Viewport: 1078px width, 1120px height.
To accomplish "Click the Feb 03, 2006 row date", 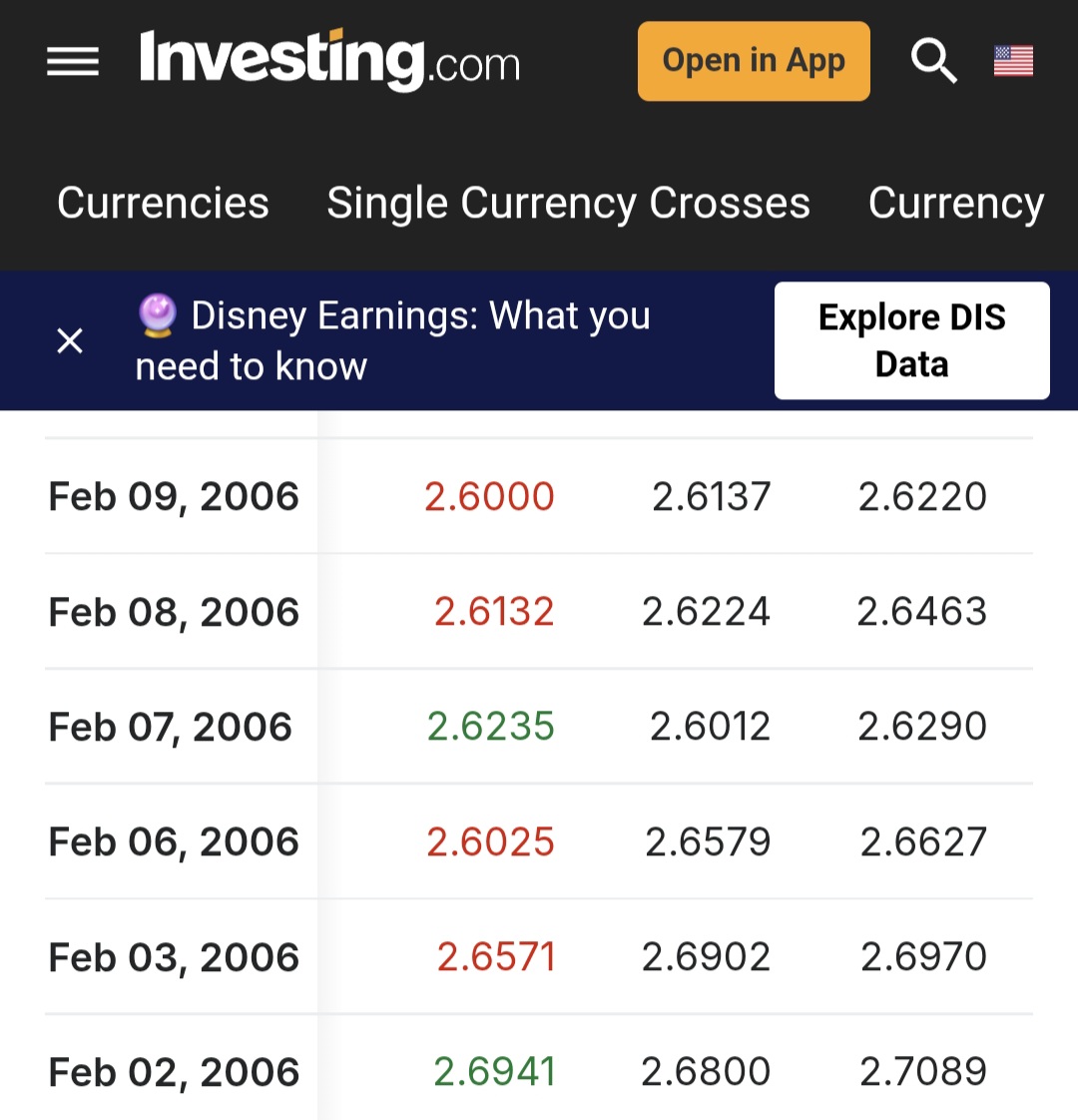I will [176, 956].
